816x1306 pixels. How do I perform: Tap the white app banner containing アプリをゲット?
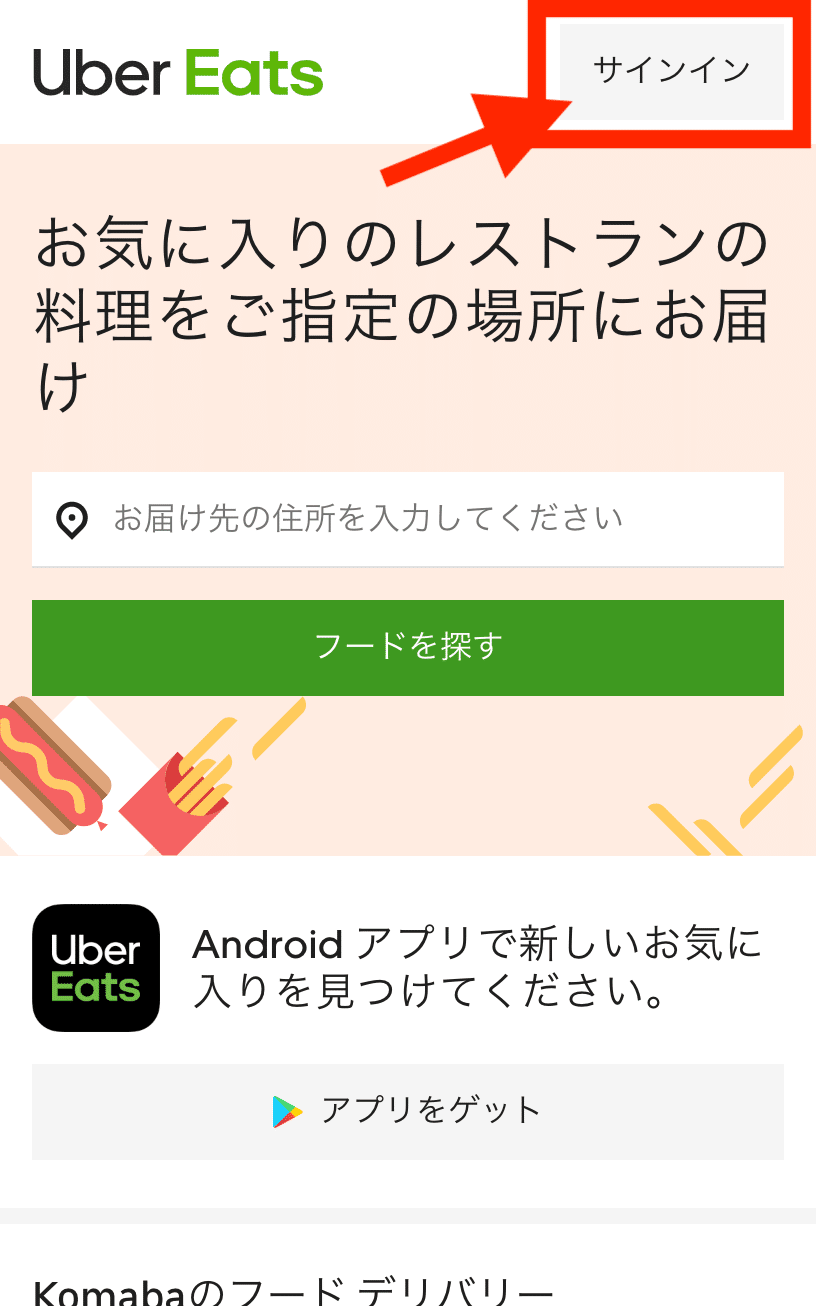[x=408, y=1110]
